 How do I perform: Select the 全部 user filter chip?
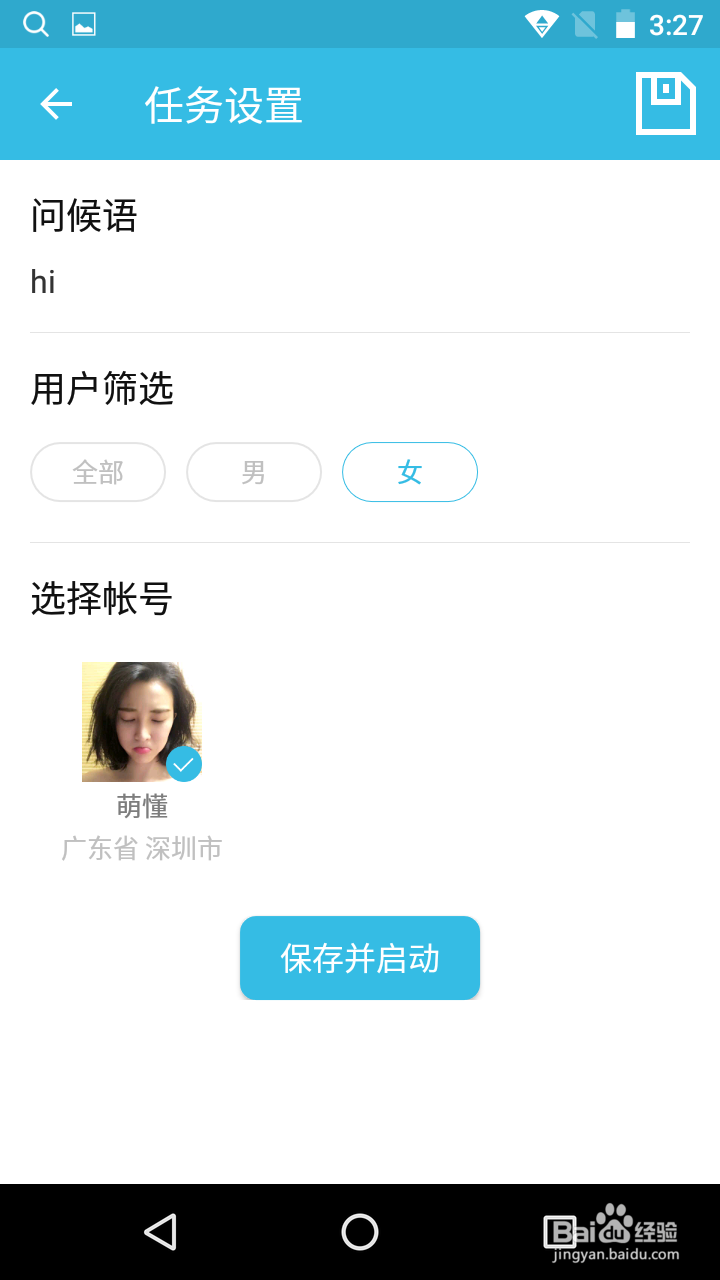(98, 472)
